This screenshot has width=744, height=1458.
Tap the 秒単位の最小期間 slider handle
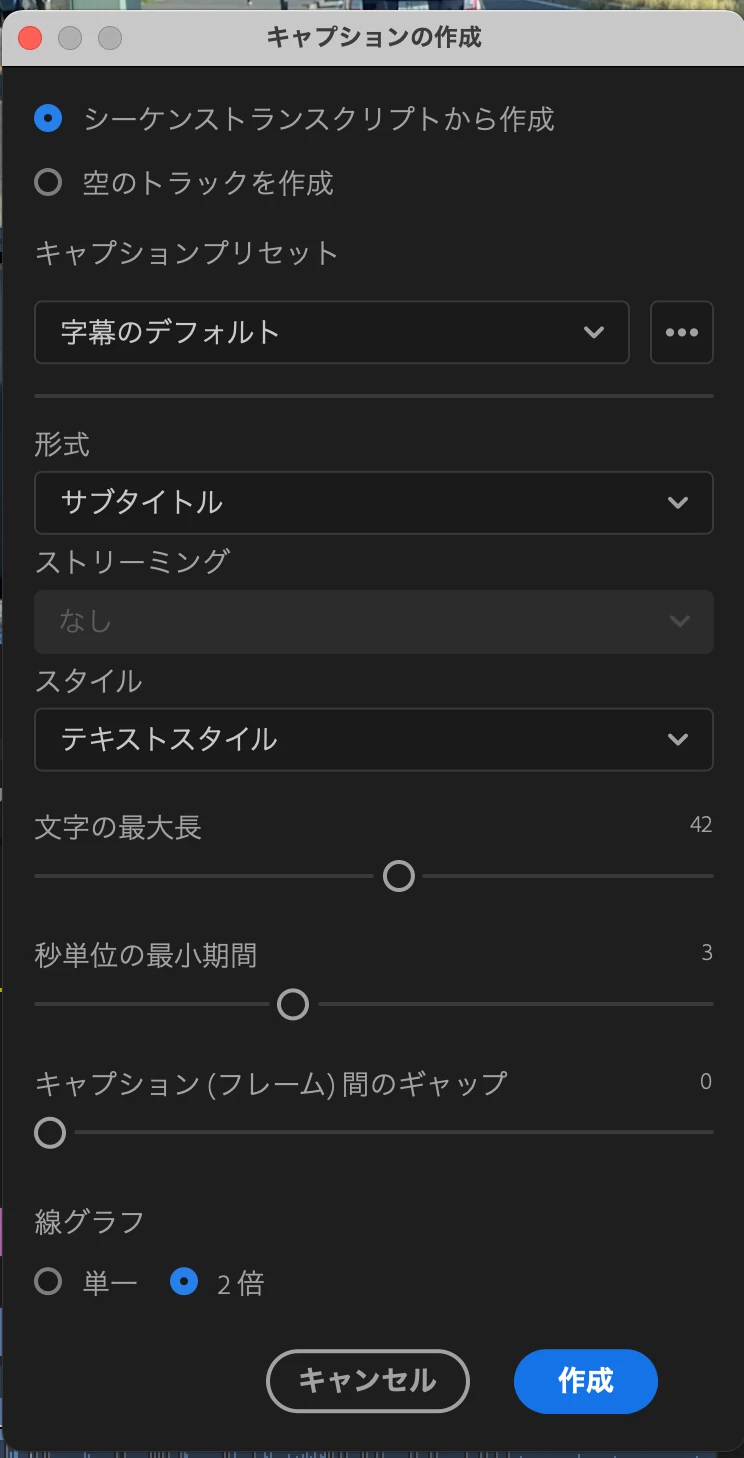[x=293, y=1004]
